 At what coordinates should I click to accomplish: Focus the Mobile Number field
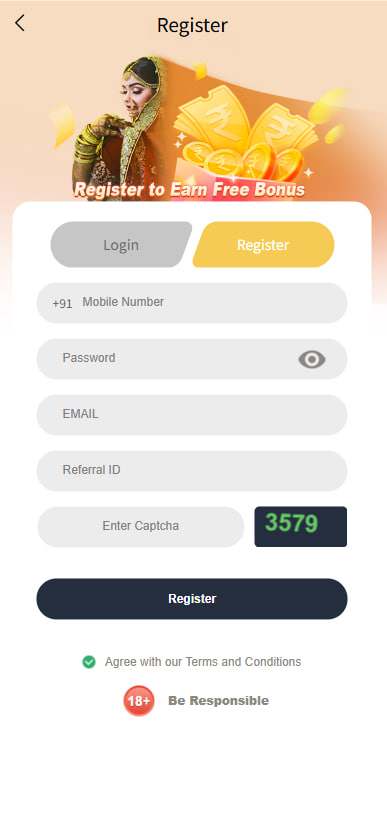[x=192, y=303]
